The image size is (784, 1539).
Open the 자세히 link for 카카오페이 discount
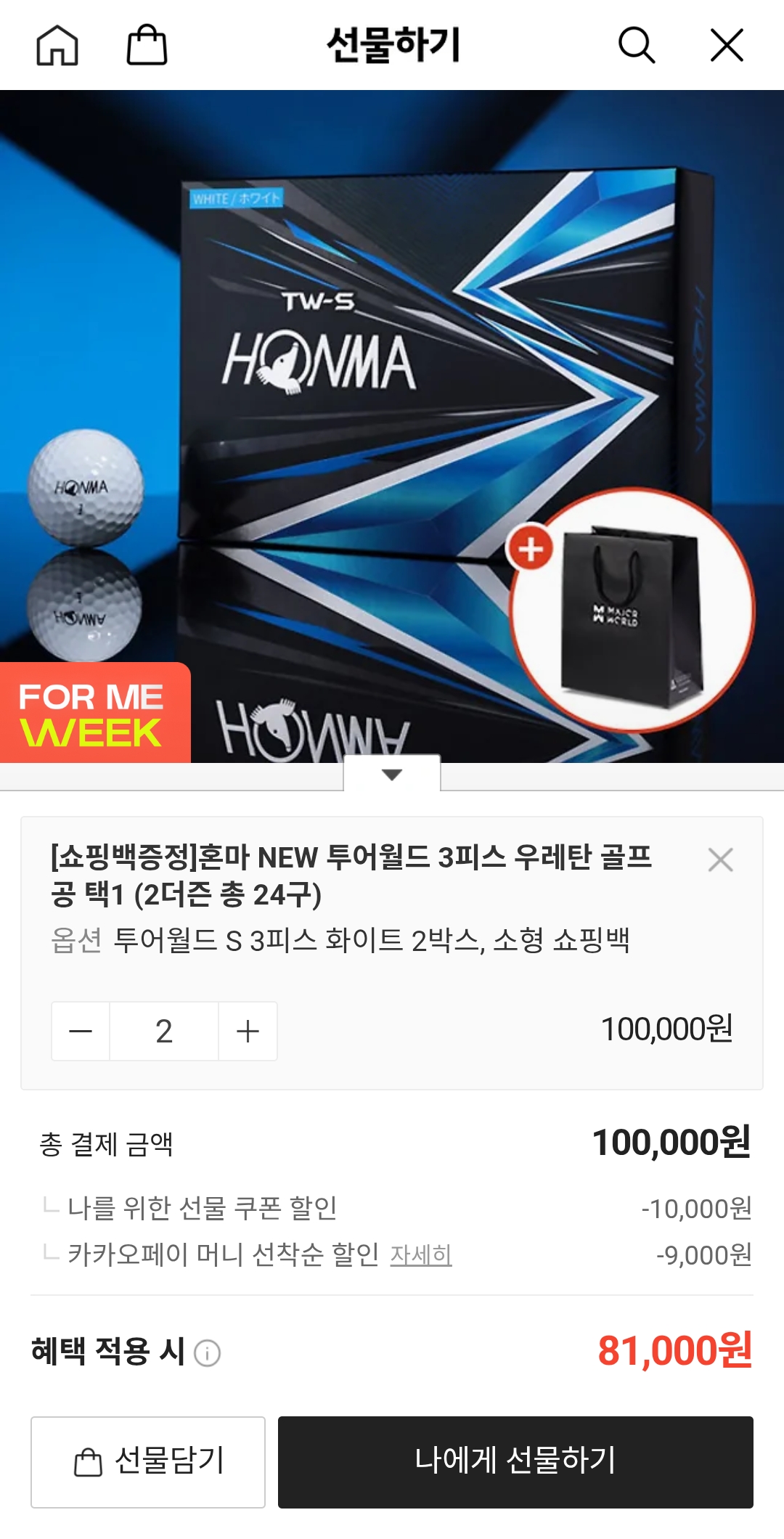tap(421, 1255)
